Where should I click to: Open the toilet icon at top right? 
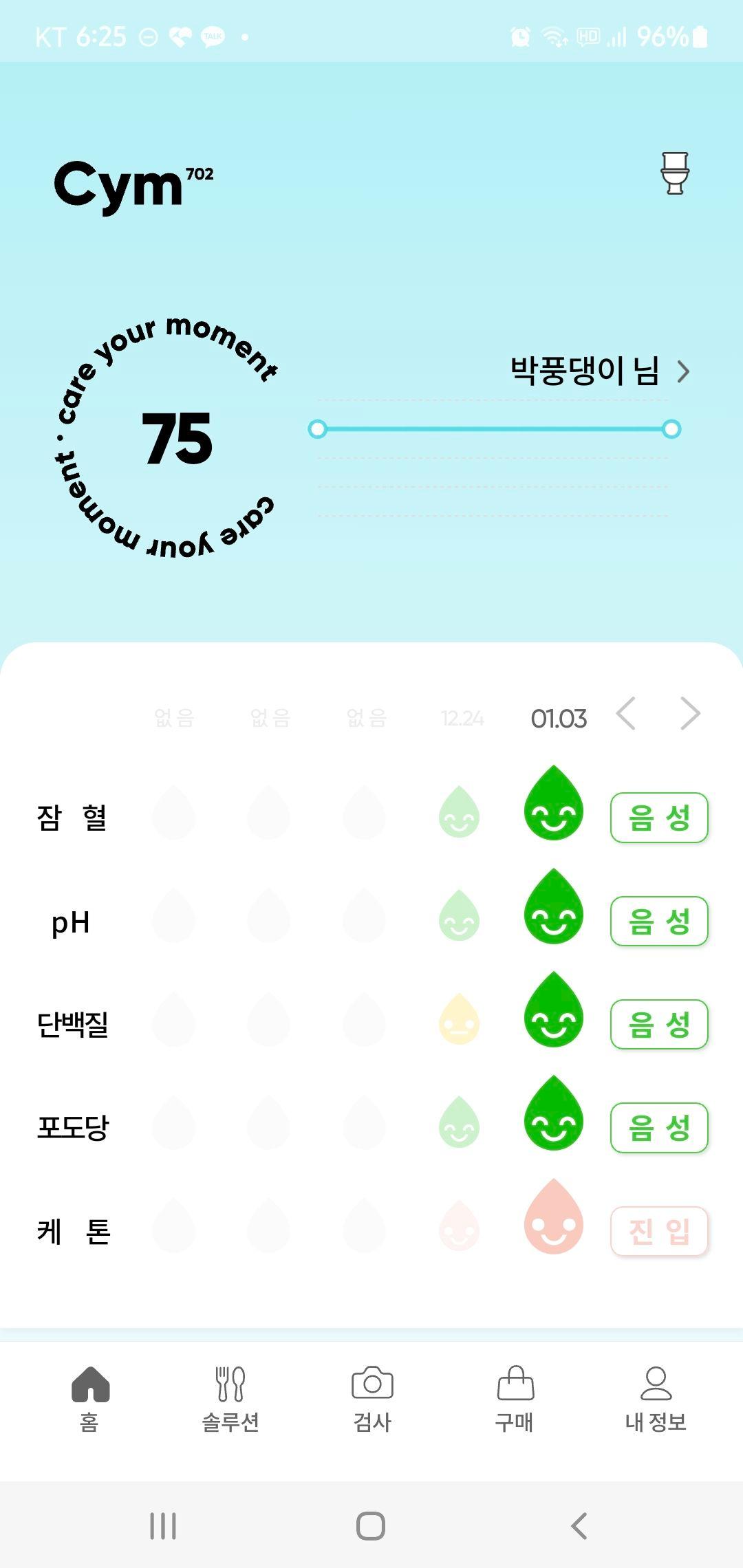click(674, 173)
